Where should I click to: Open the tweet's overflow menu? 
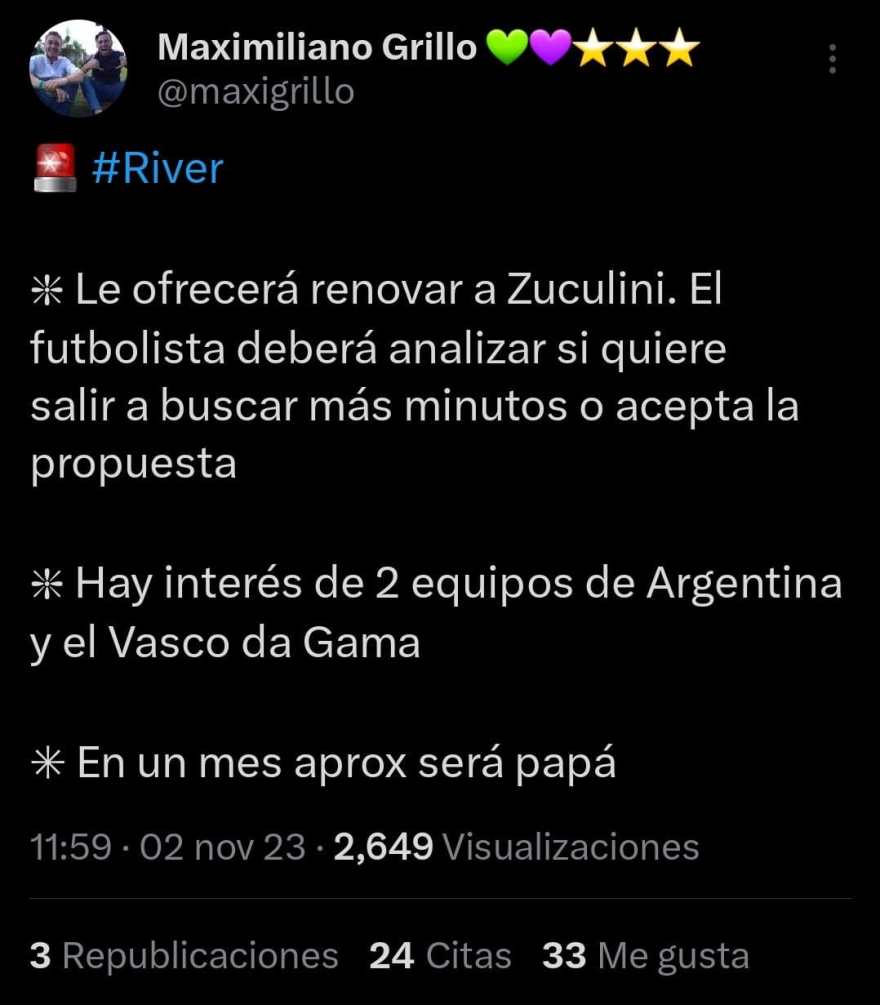pos(832,60)
